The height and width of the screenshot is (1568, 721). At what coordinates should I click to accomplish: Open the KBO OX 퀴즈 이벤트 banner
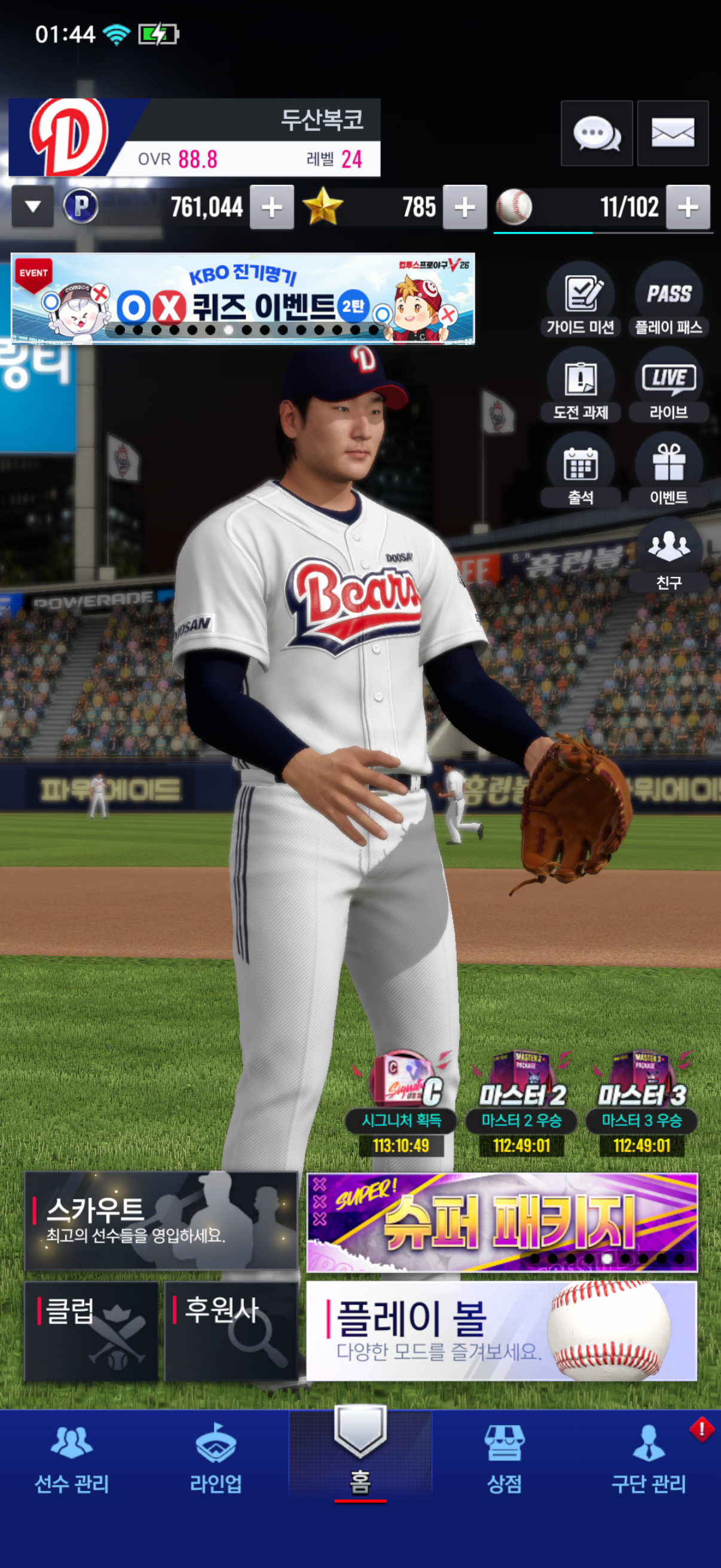coord(243,298)
